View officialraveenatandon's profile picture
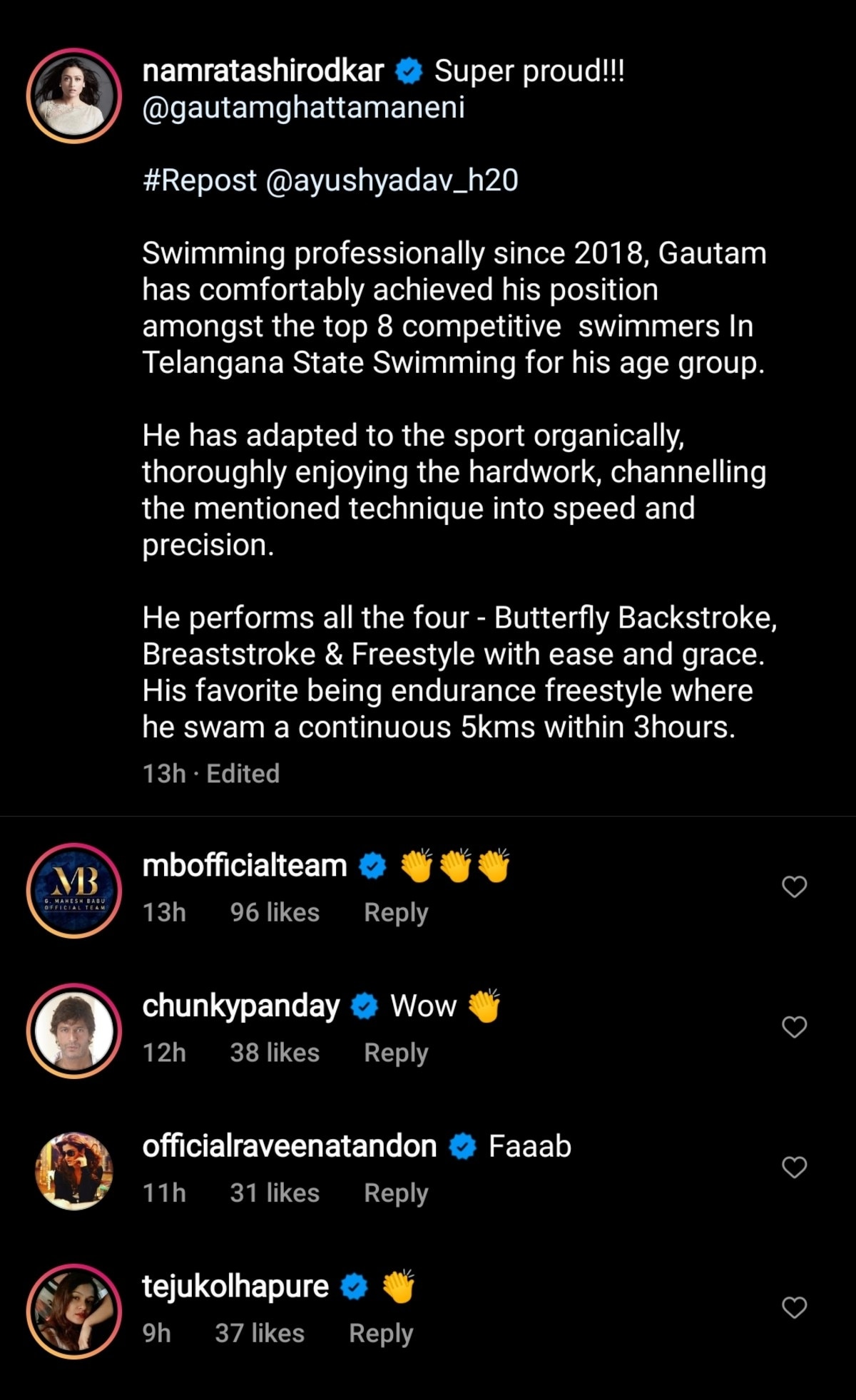 click(74, 1171)
